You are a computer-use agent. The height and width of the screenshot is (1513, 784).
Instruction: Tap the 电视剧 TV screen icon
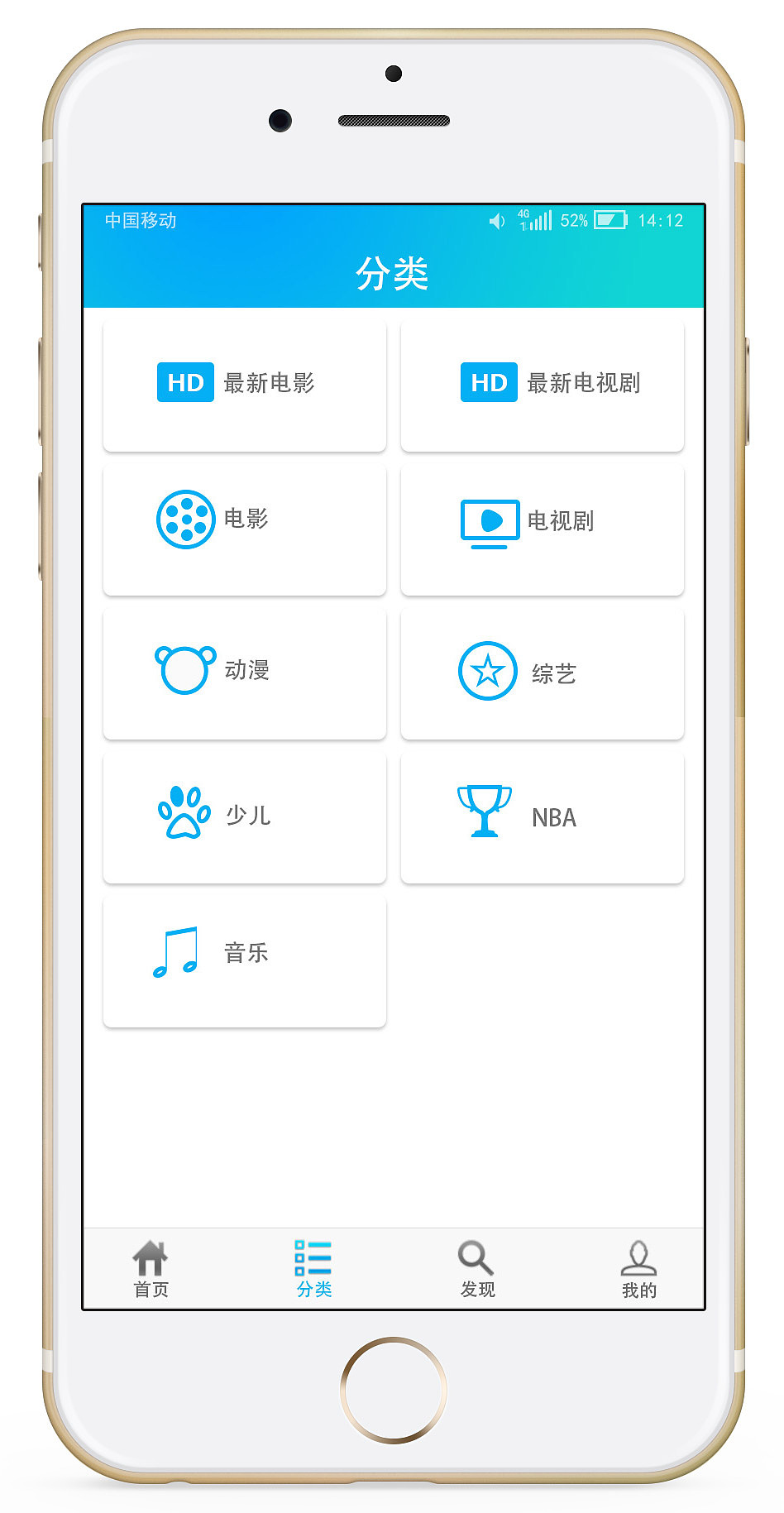tap(488, 519)
